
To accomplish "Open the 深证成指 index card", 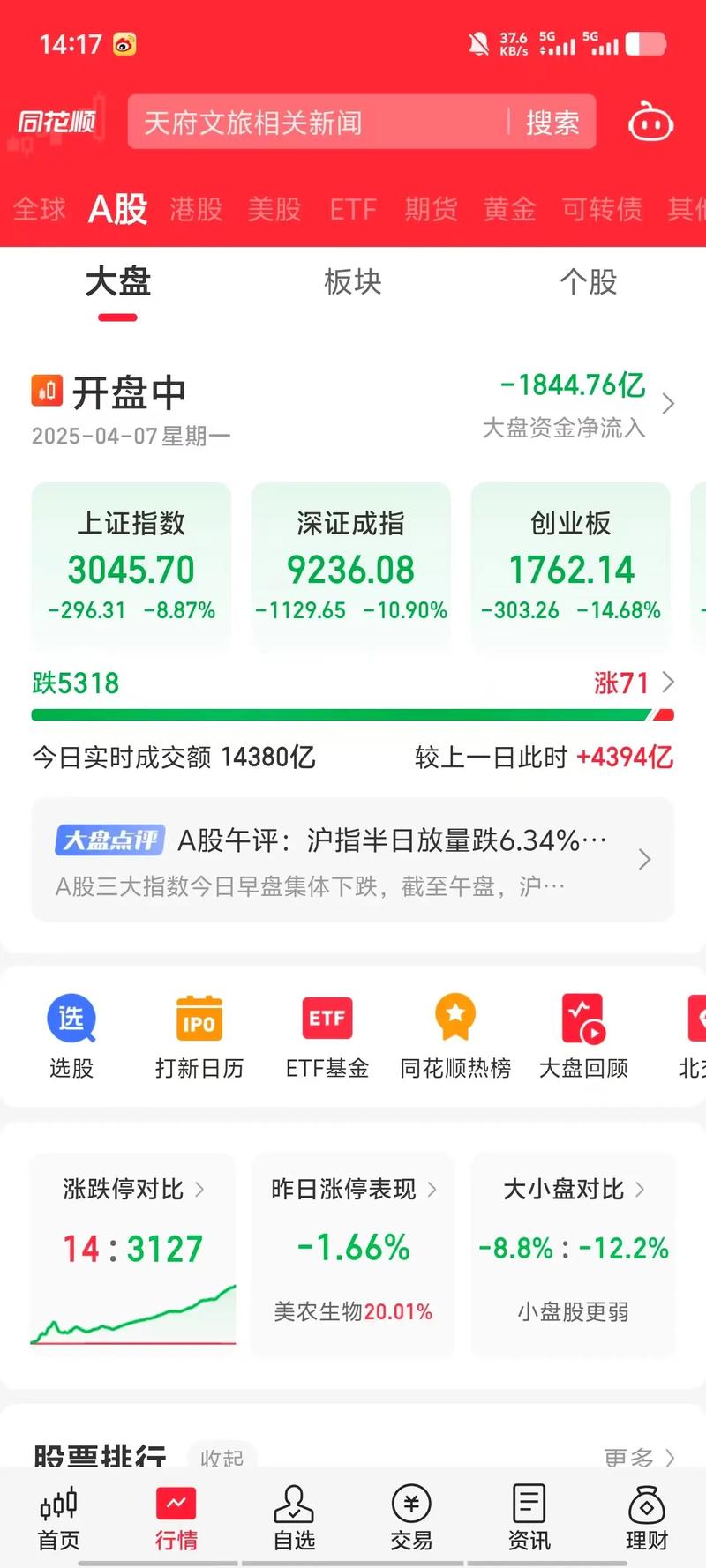I will pyautogui.click(x=351, y=564).
